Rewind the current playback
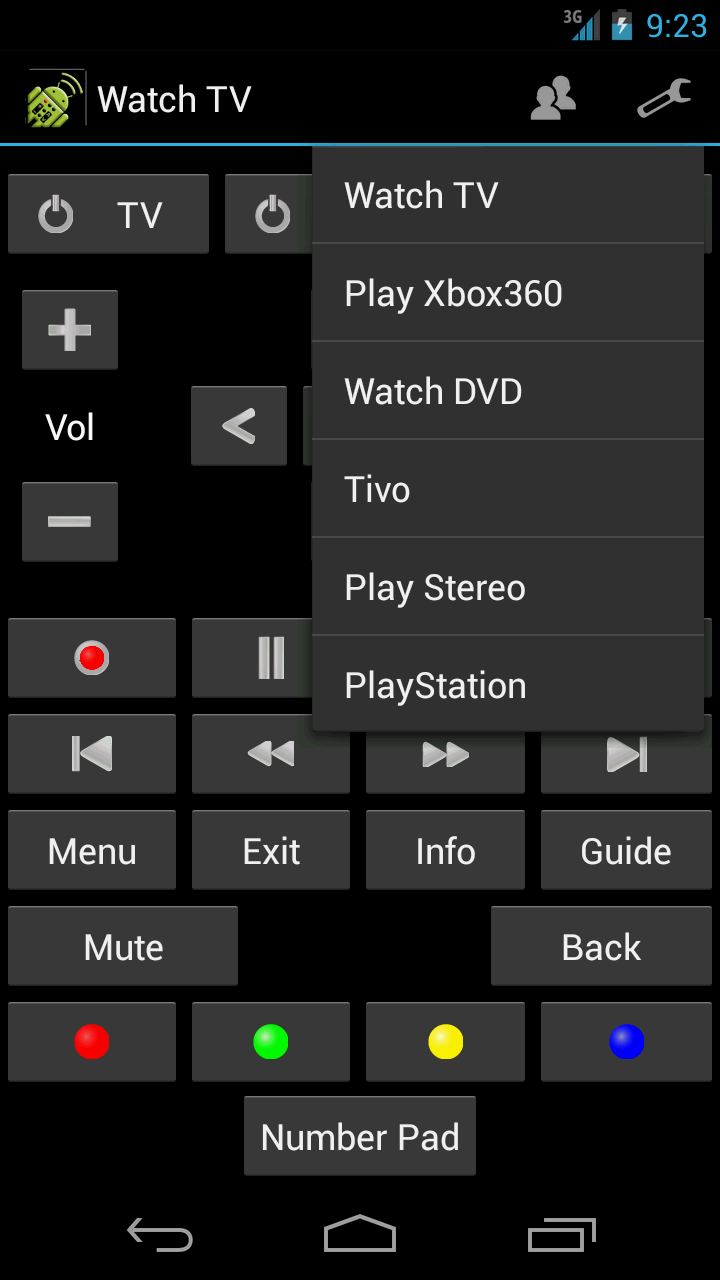Screen dimensions: 720x1280 270,753
